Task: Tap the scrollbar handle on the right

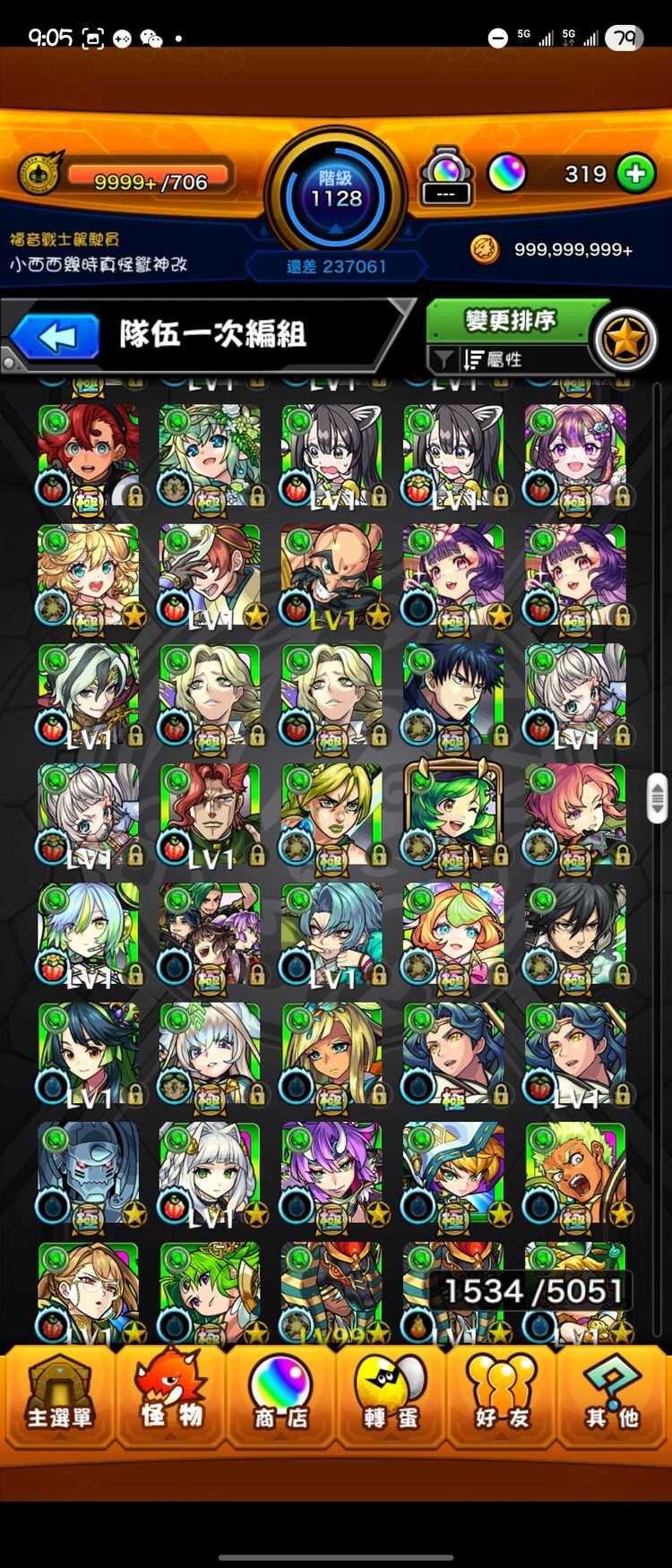Action: click(657, 797)
